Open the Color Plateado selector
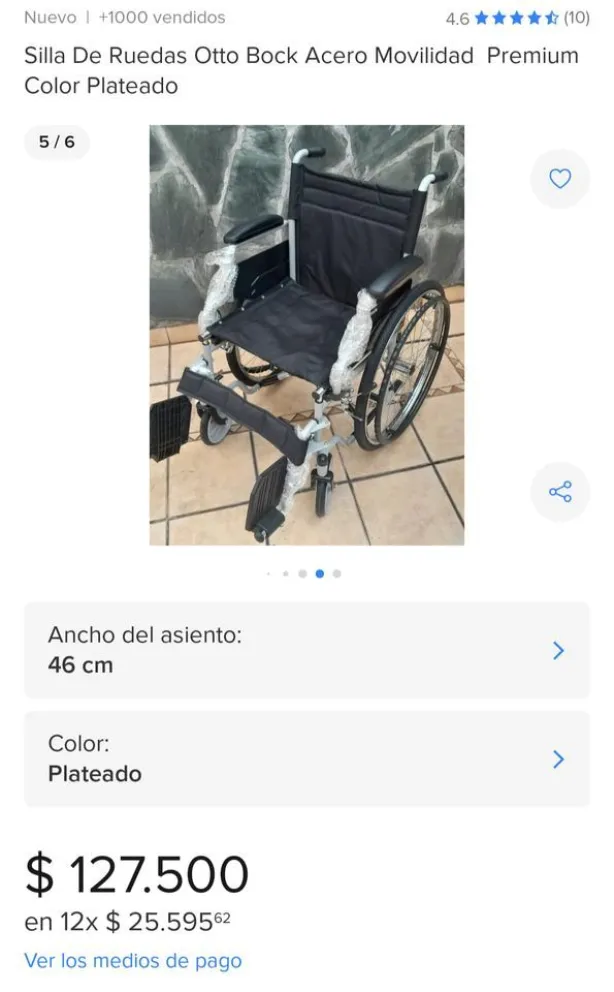Viewport: 614px width, 992px height. point(306,759)
